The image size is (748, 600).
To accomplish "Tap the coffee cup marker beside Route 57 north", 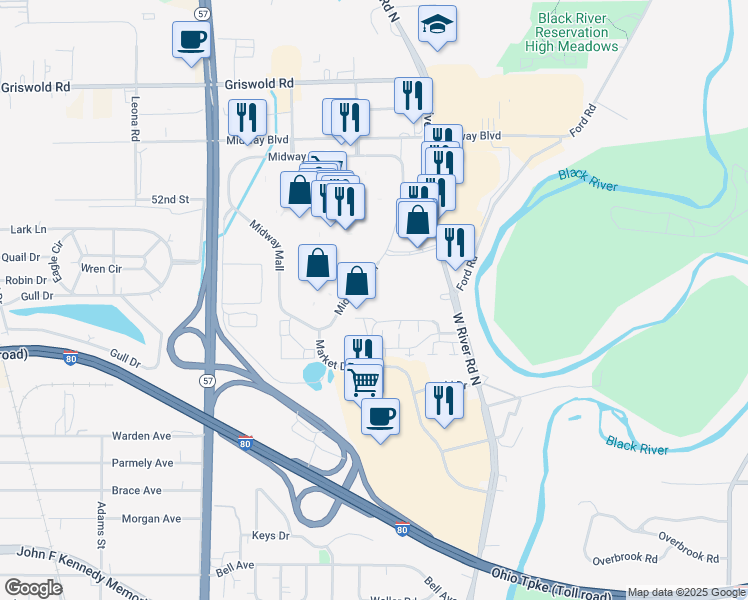I will (x=192, y=41).
